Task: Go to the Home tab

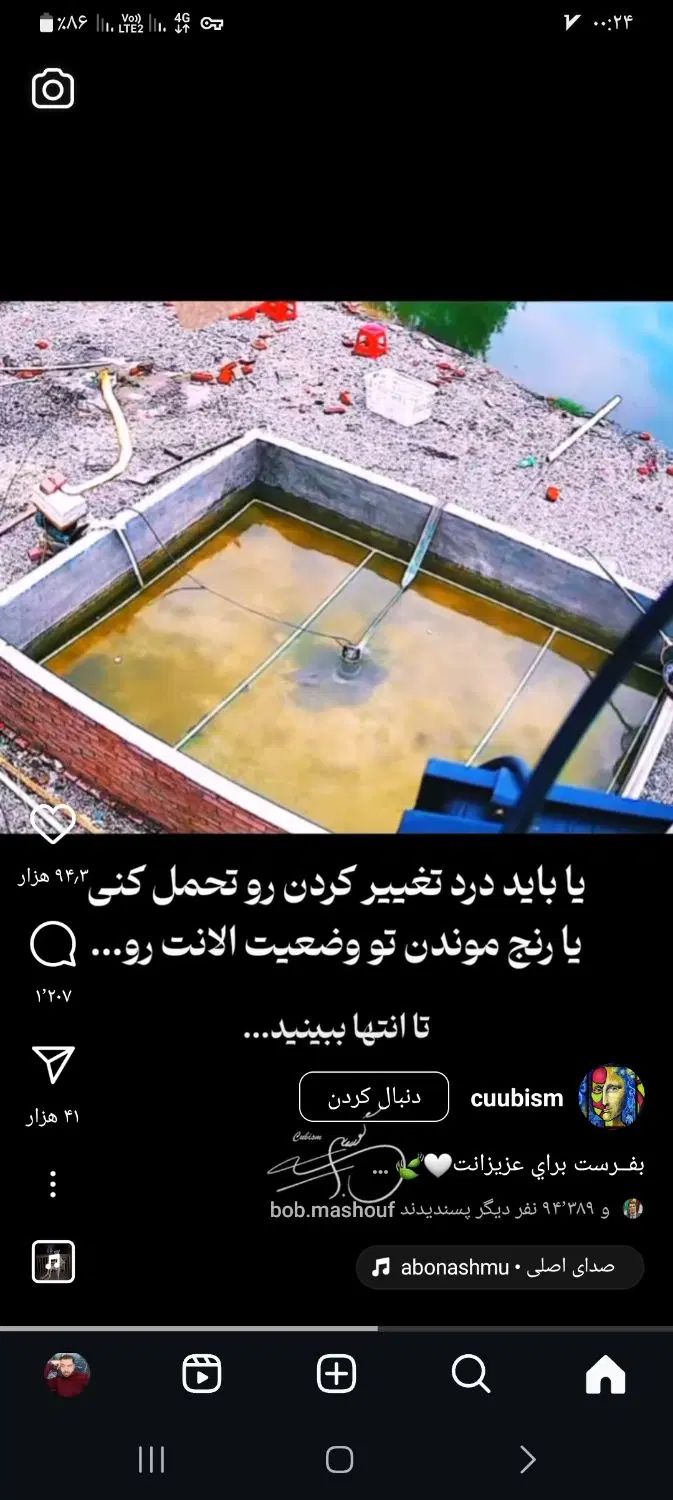Action: [x=605, y=1375]
